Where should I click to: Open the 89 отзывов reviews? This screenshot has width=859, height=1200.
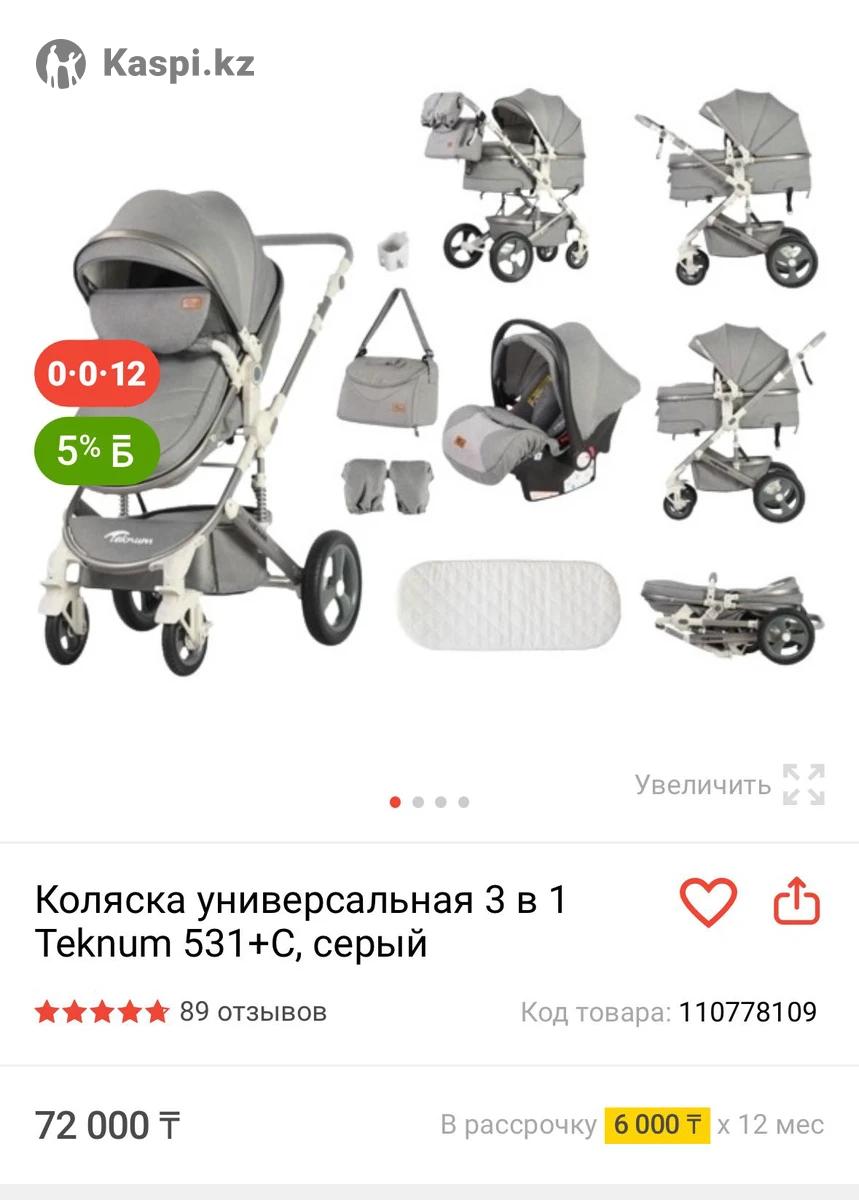(x=252, y=1012)
